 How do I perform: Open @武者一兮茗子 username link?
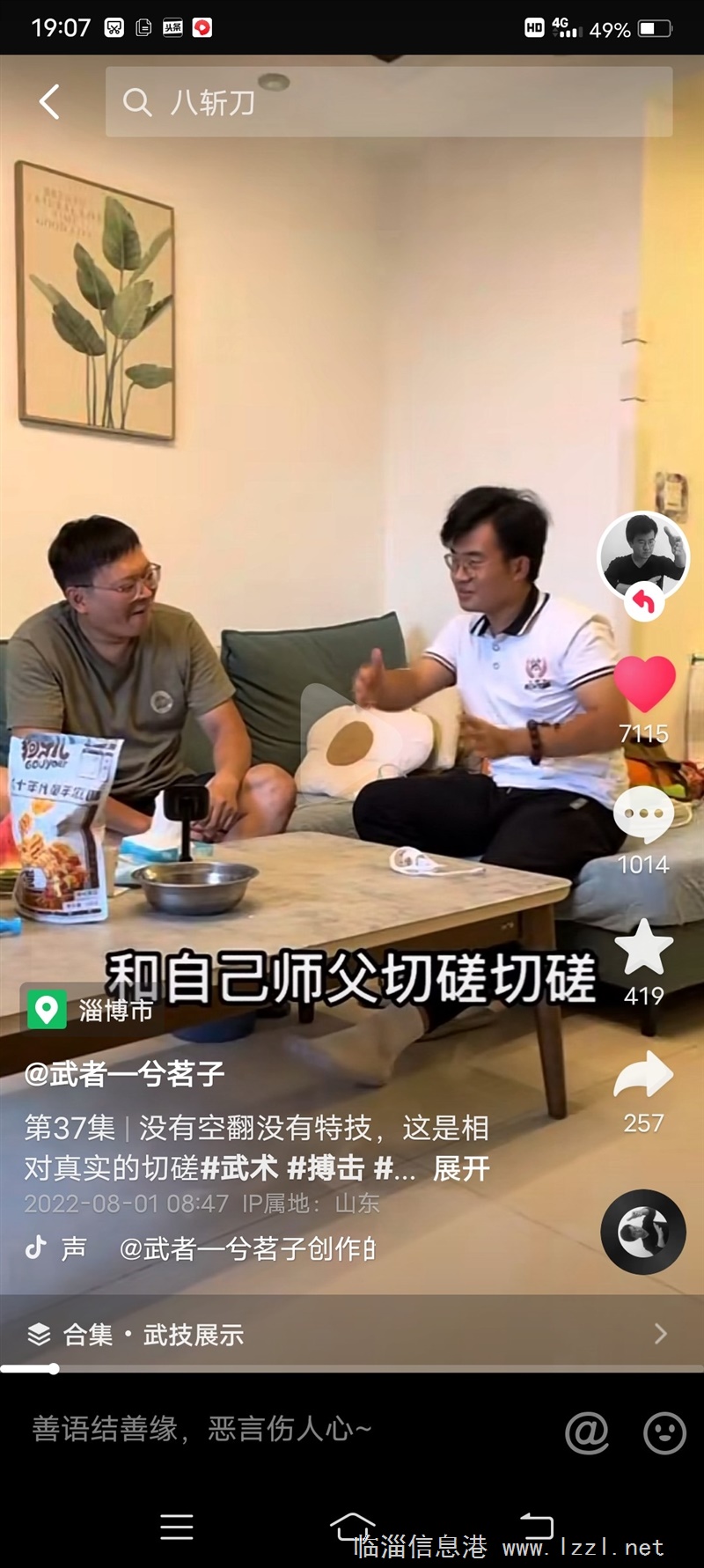(x=124, y=1074)
